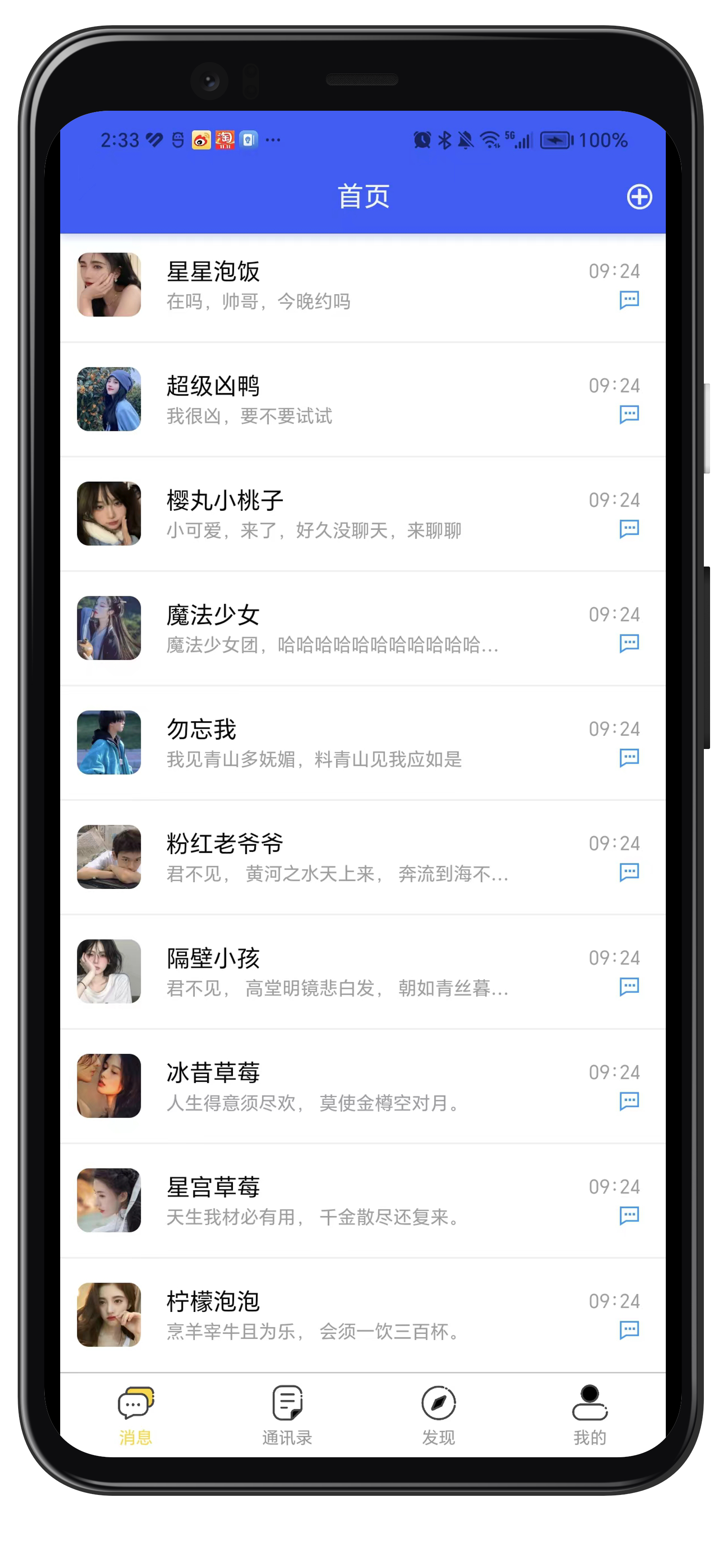This screenshot has height=1568, width=726.
Task: Open the chat with 星星泡饭
Action: (362, 286)
